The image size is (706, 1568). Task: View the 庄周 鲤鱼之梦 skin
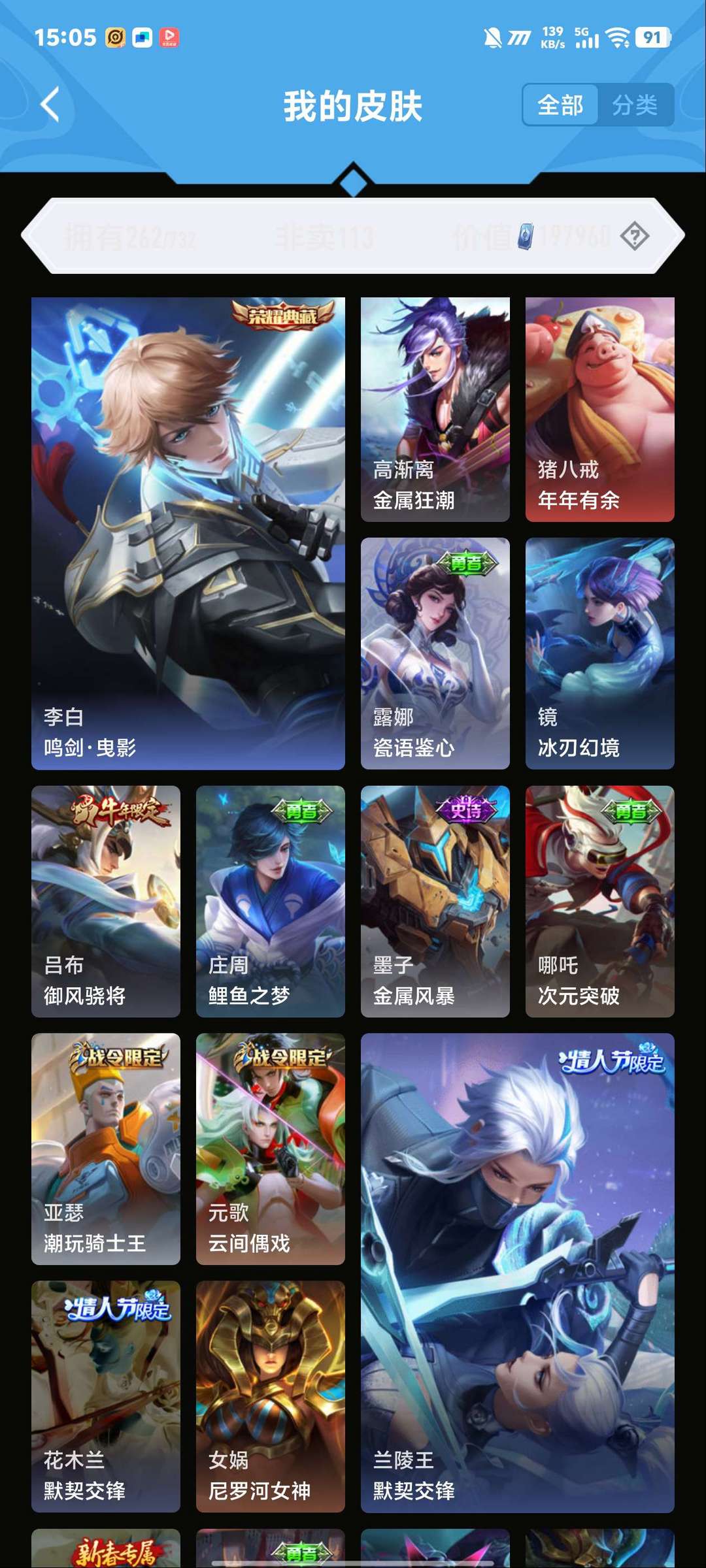271,901
